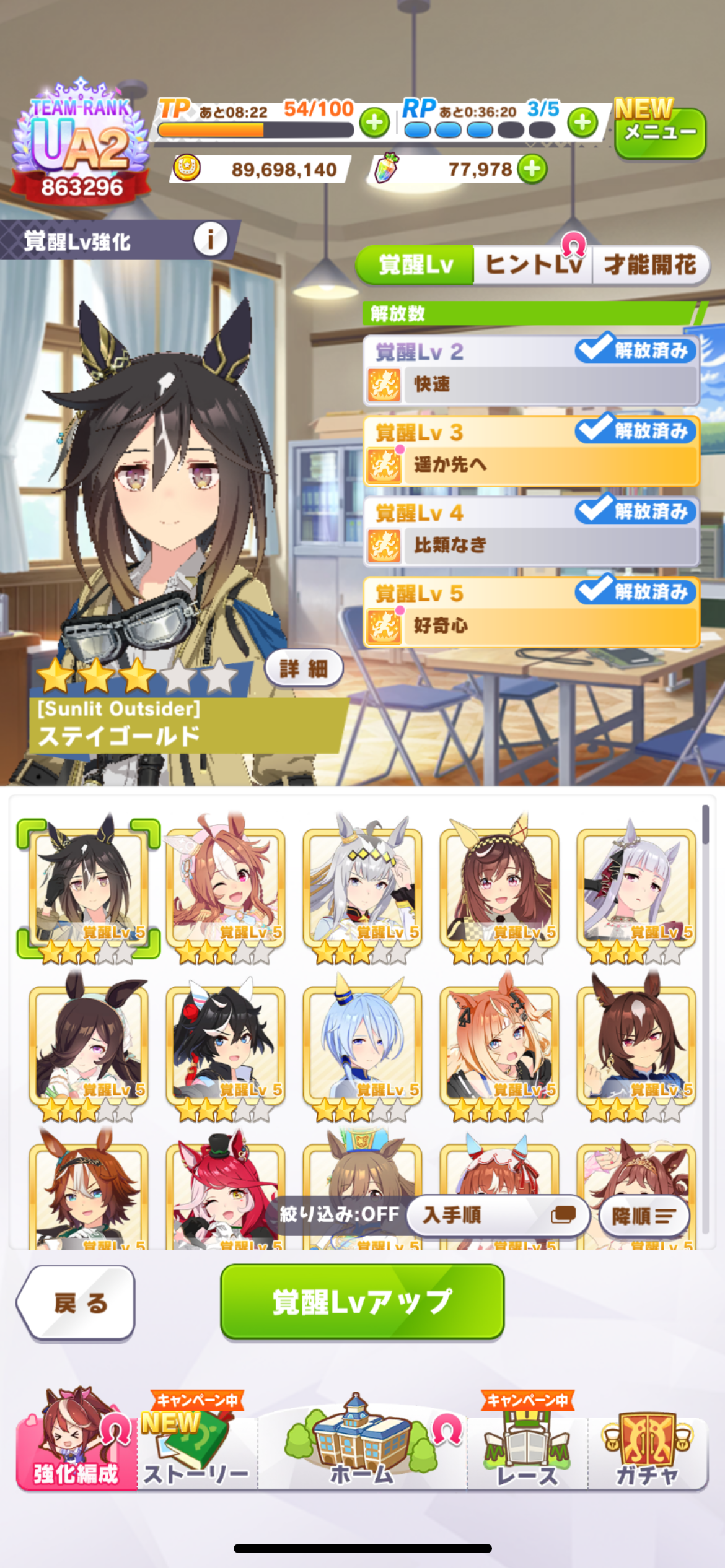Switch to the ヒントLv tab
Viewport: 725px width, 1568px height.
pos(533,265)
